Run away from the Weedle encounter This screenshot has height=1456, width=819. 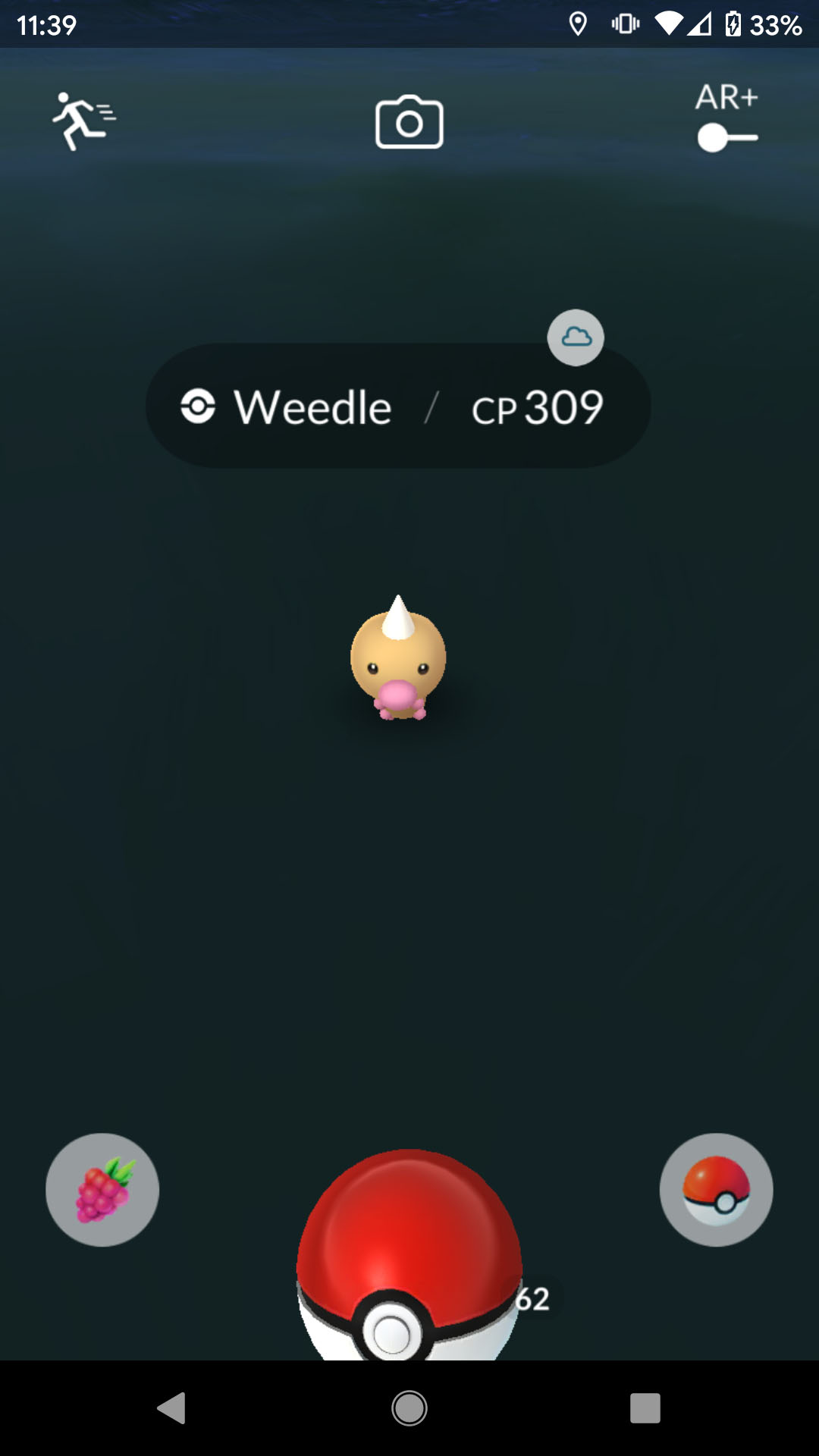(x=83, y=121)
